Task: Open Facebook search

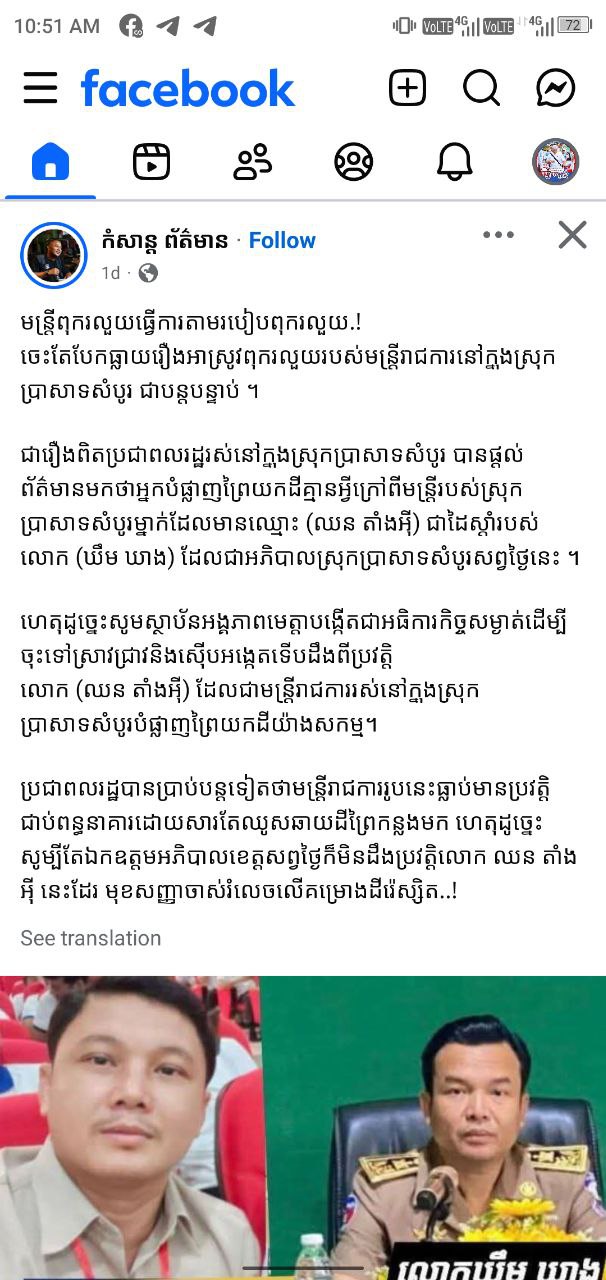Action: pos(481,89)
